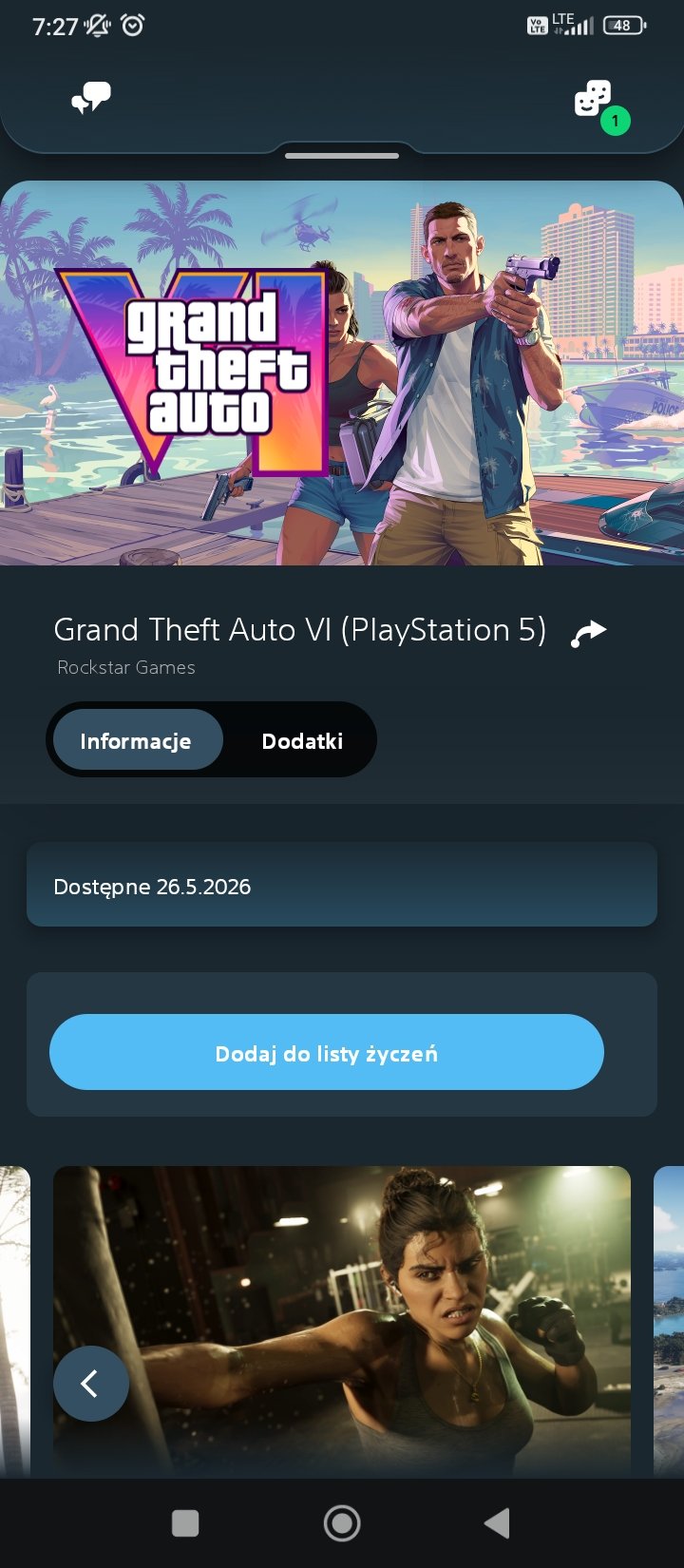This screenshot has height=1568, width=684.
Task: Switch to the Informacje tab
Action: click(x=136, y=740)
